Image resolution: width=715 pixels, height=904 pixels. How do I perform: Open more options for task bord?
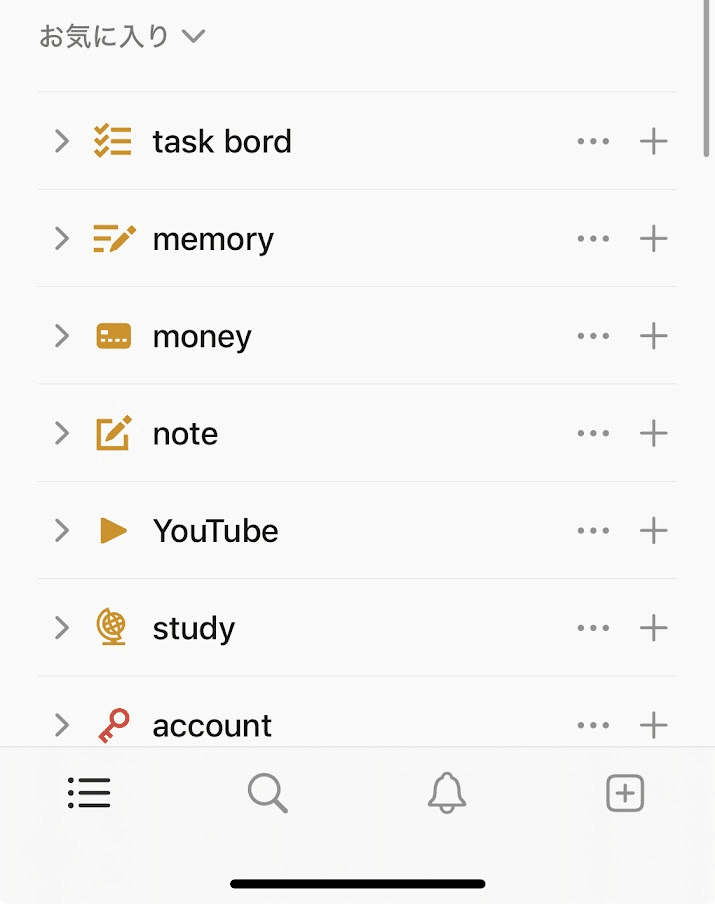(x=593, y=142)
